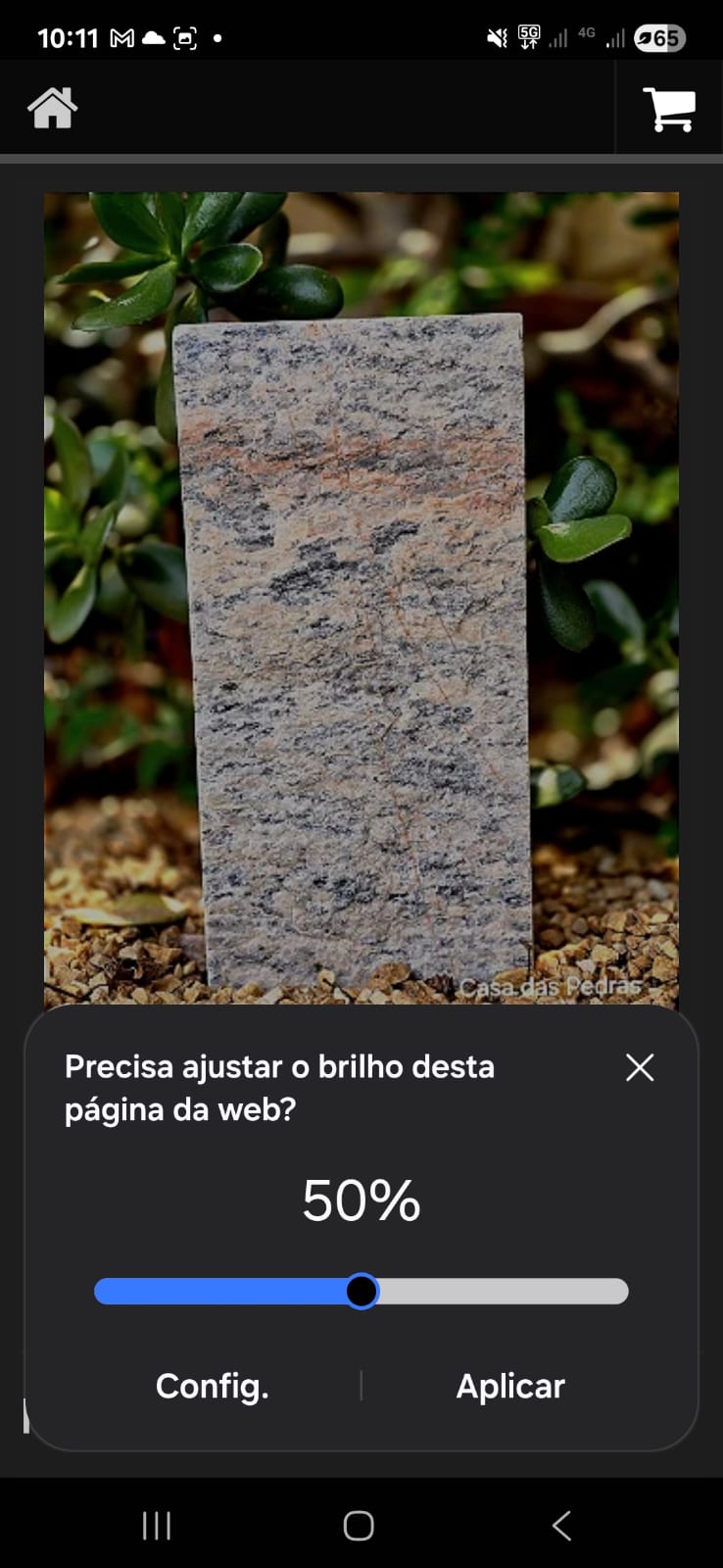
Task: Open Config. brightness settings
Action: [212, 1386]
